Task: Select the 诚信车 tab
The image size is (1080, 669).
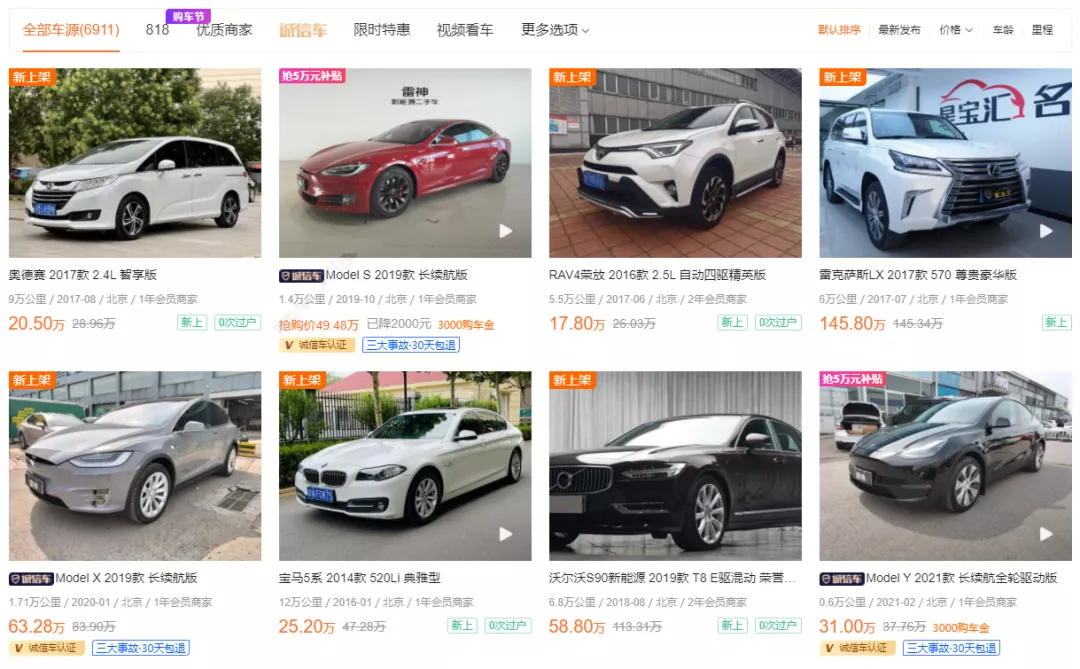Action: [x=303, y=30]
